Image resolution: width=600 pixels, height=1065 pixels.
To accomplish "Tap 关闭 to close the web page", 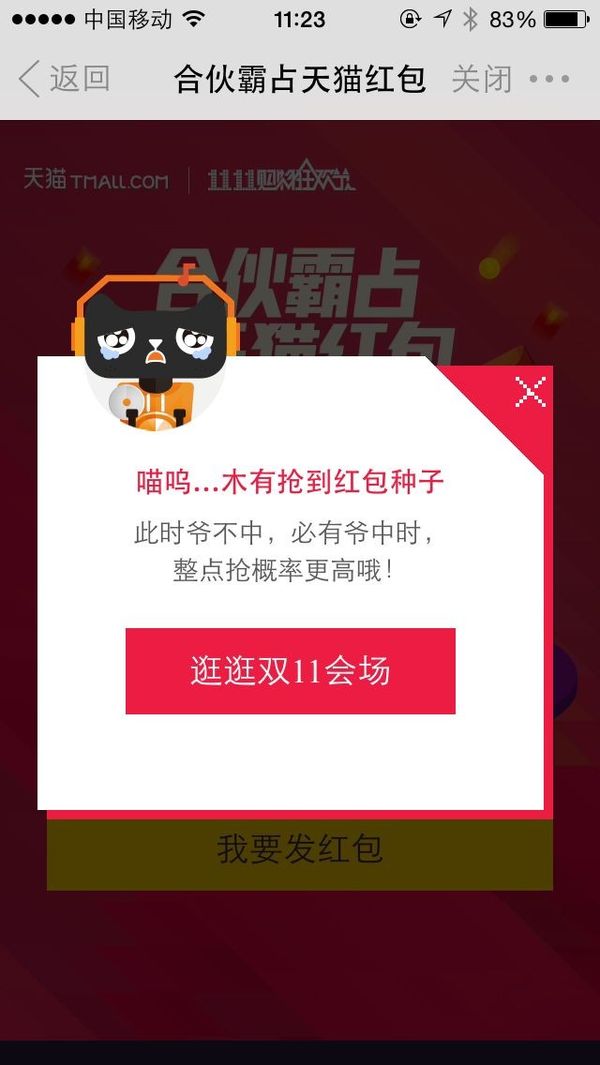I will 481,79.
